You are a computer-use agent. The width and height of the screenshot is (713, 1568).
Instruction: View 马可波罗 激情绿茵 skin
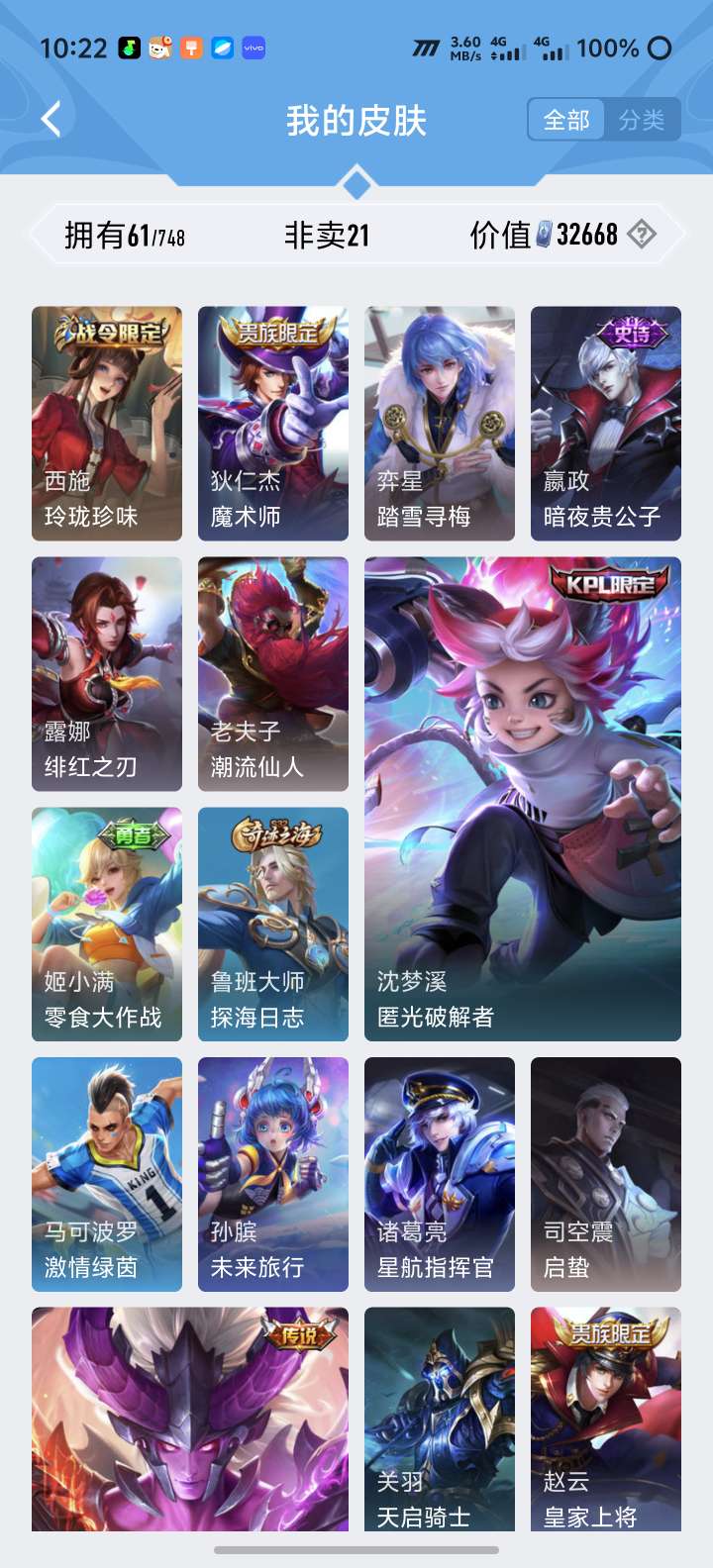pos(107,1174)
